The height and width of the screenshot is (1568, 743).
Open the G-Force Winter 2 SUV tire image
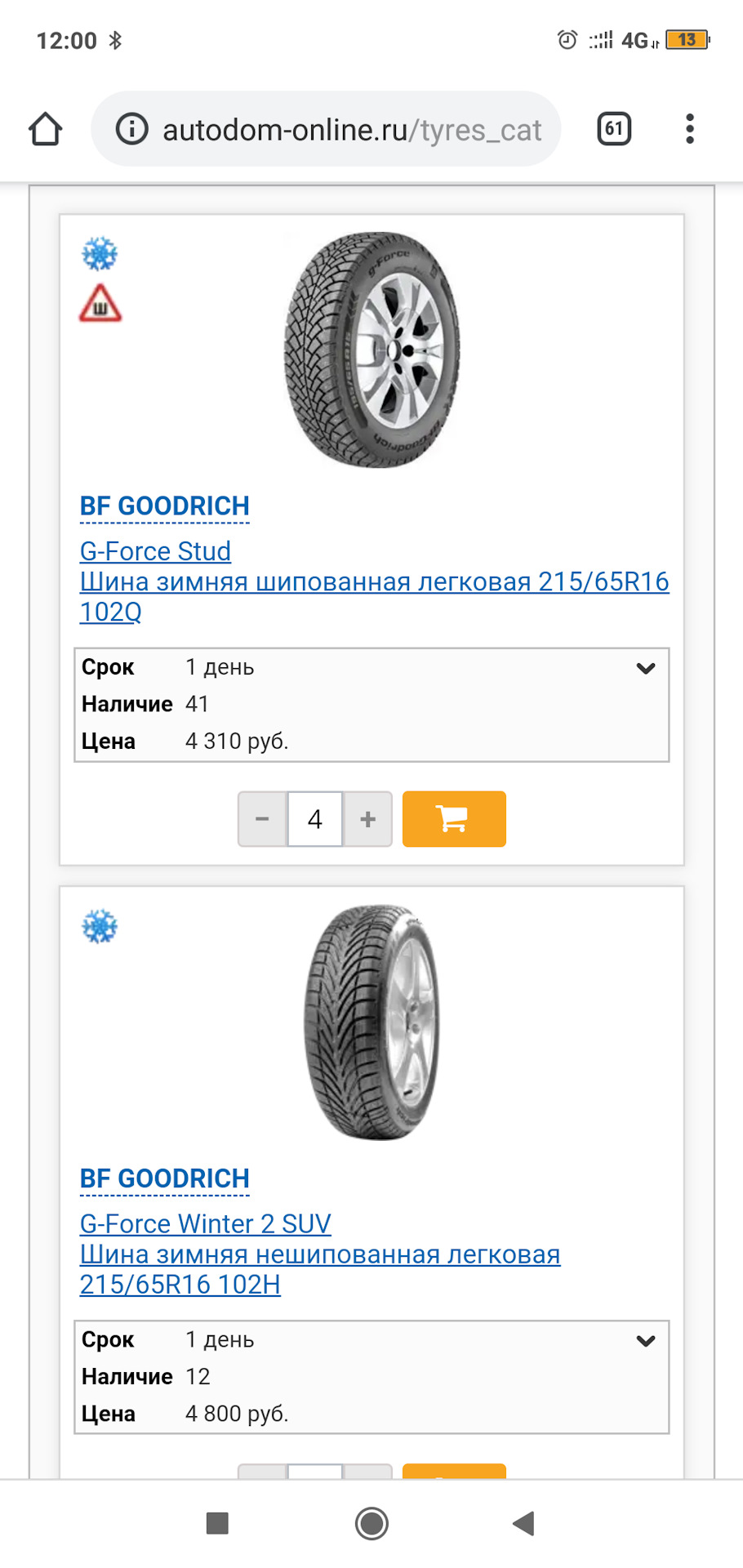coord(371,1022)
